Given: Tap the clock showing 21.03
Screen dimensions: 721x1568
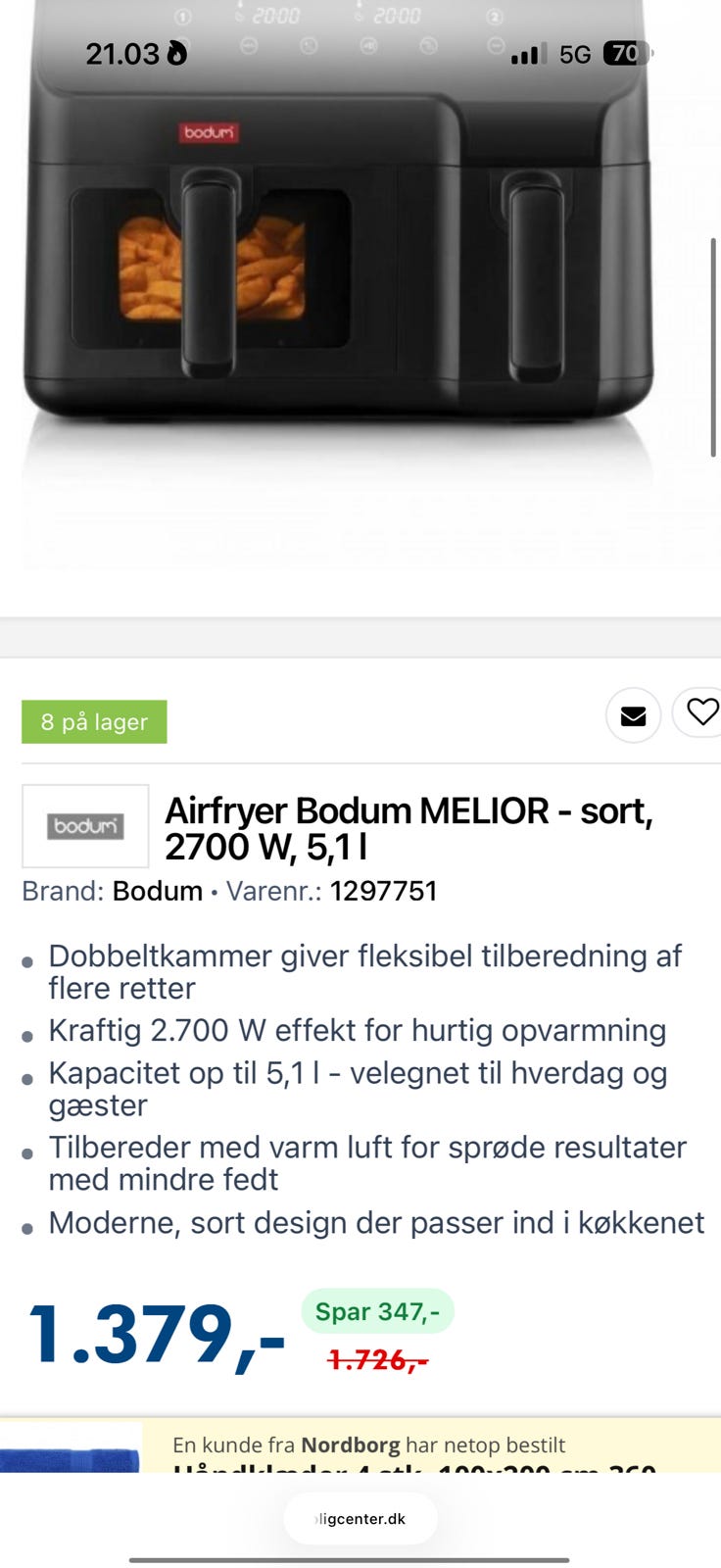Looking at the screenshot, I should pos(118,54).
